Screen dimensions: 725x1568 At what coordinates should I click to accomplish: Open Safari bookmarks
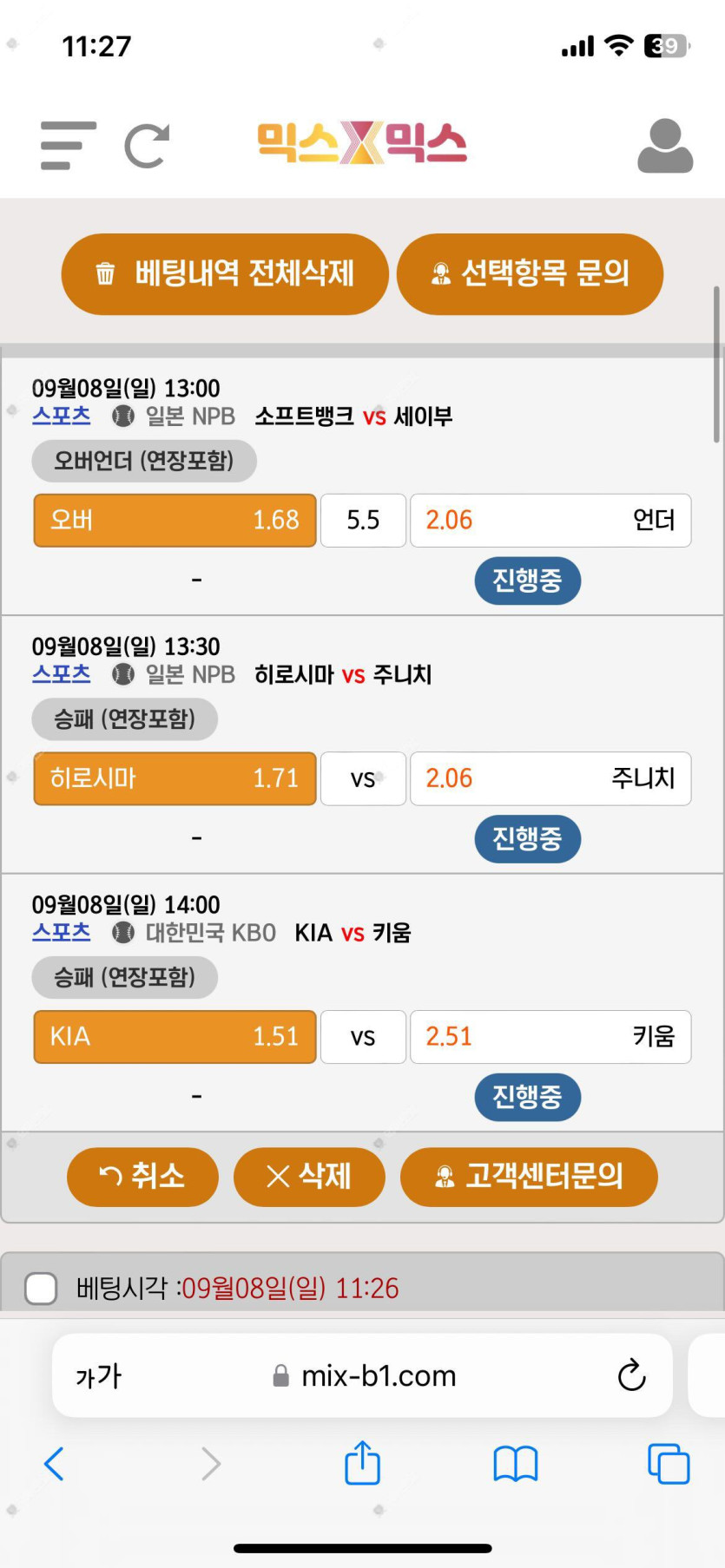[x=515, y=1464]
